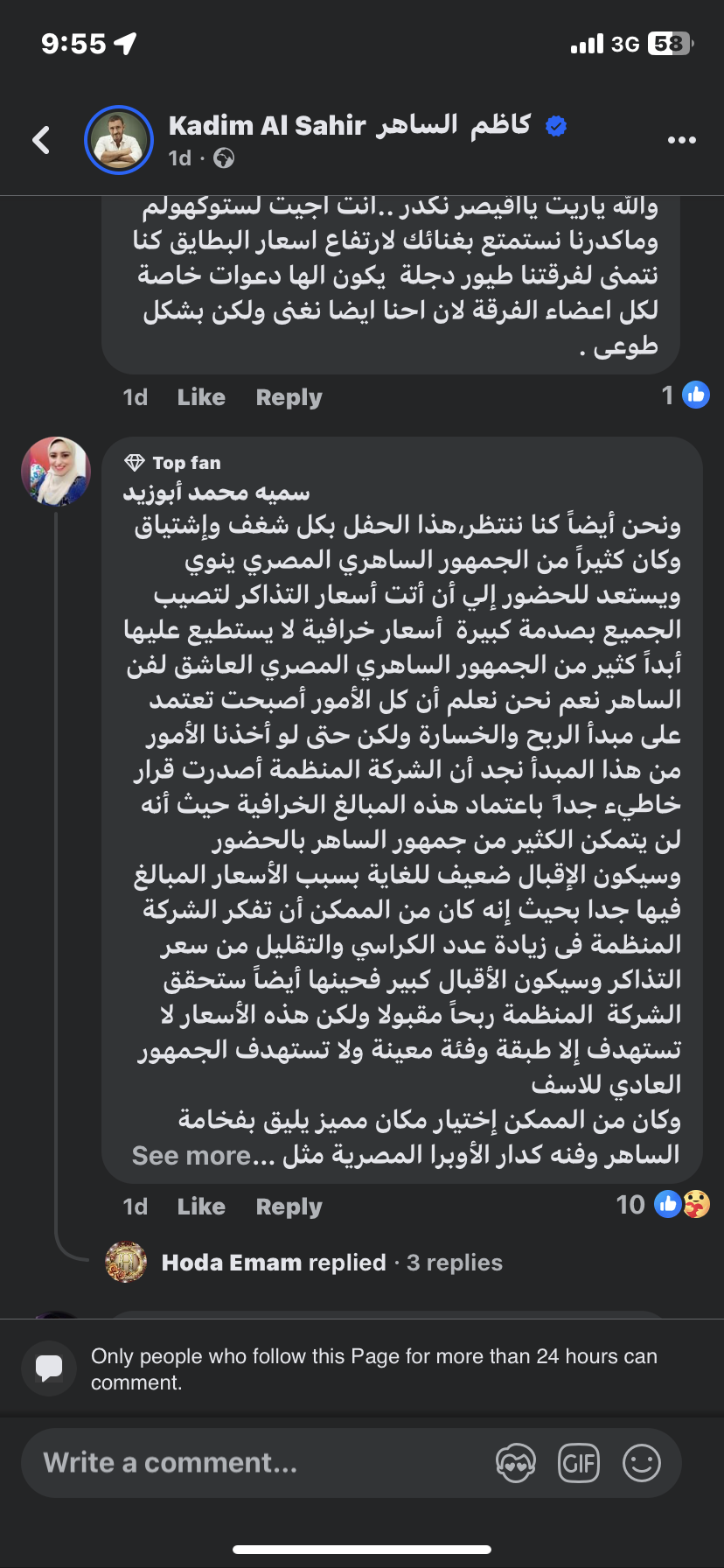The image size is (724, 1568).
Task: Open the emoji picker
Action: (x=642, y=1462)
